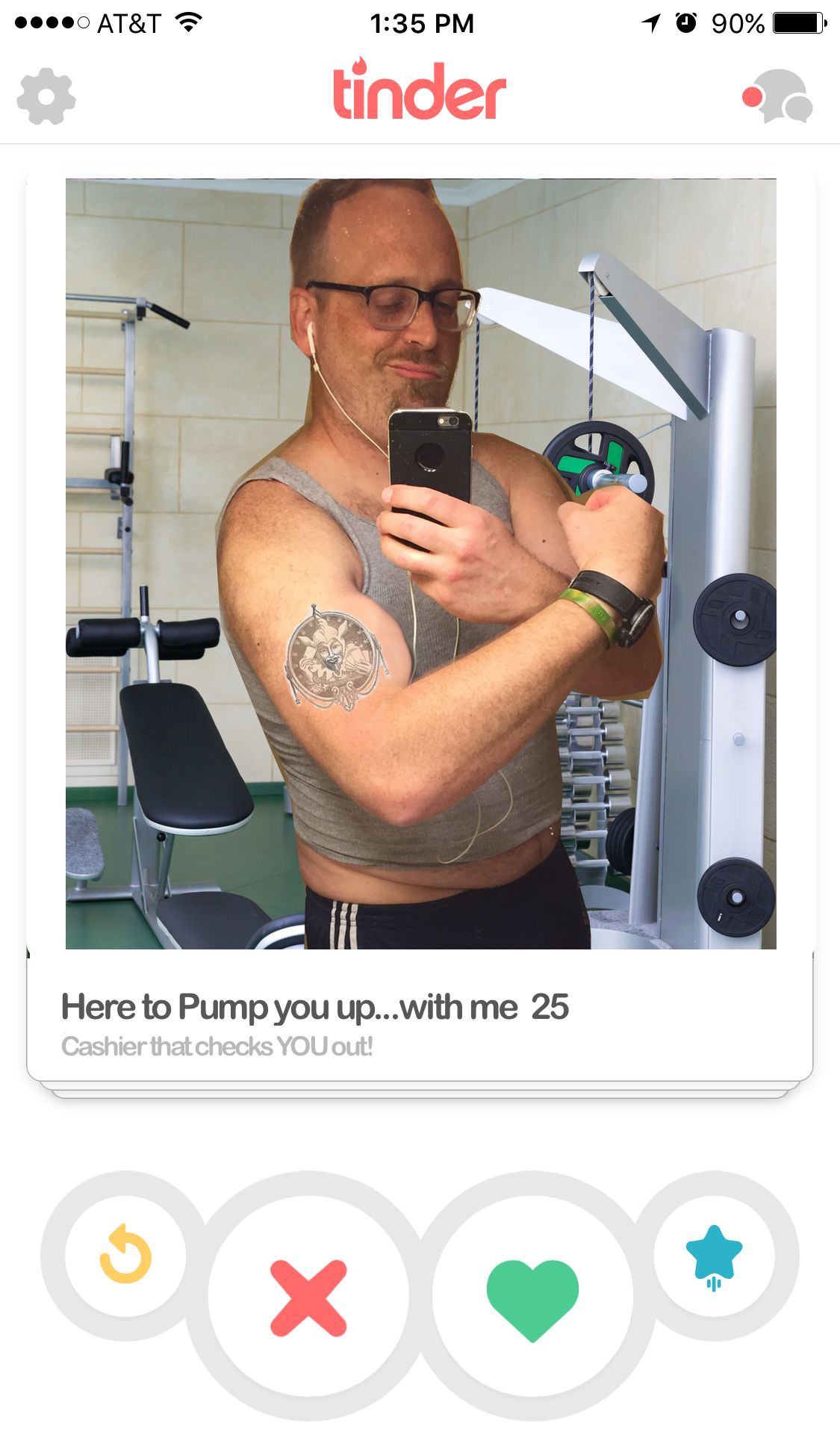Send a Super Like with the blue star
Viewport: 840px width, 1429px height.
coord(714,1256)
